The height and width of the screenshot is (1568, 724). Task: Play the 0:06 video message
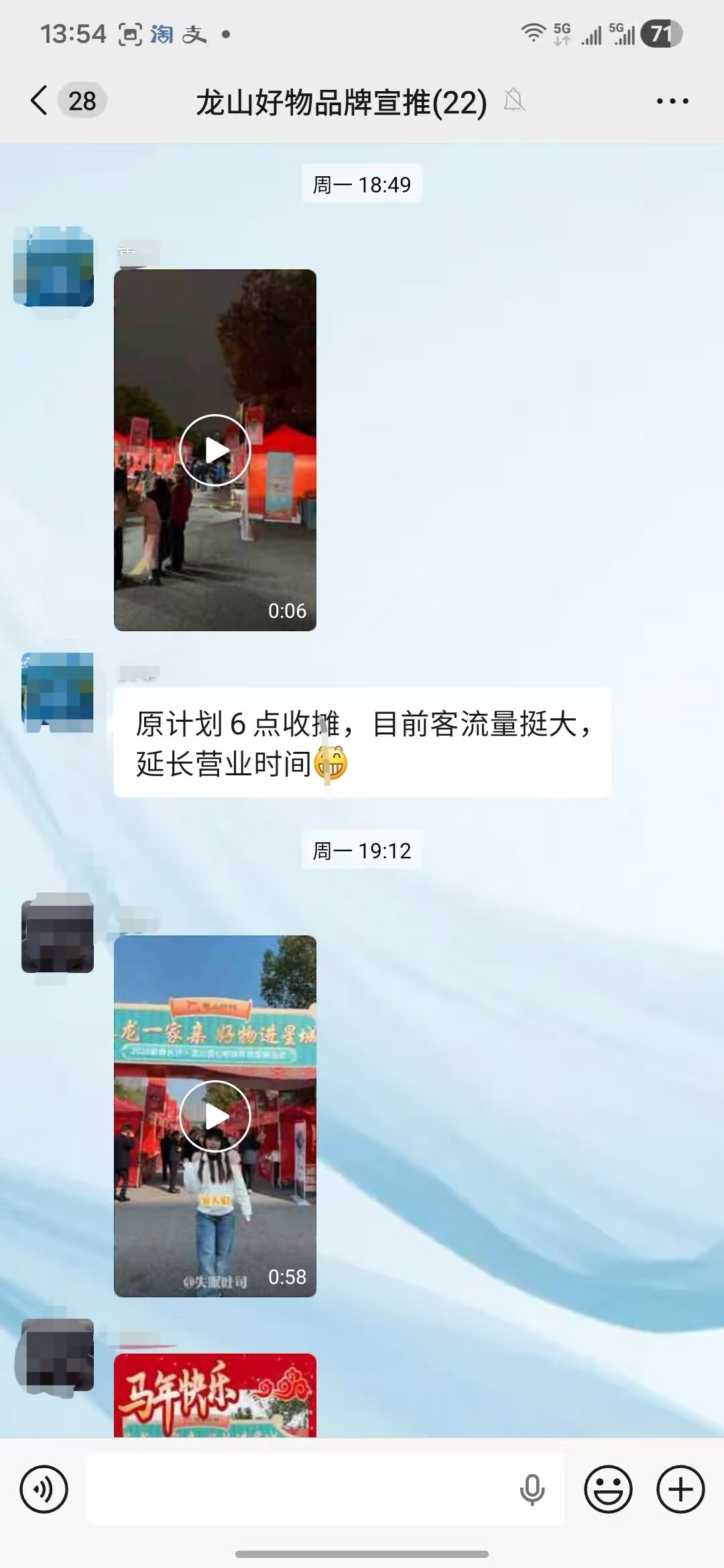click(x=215, y=450)
